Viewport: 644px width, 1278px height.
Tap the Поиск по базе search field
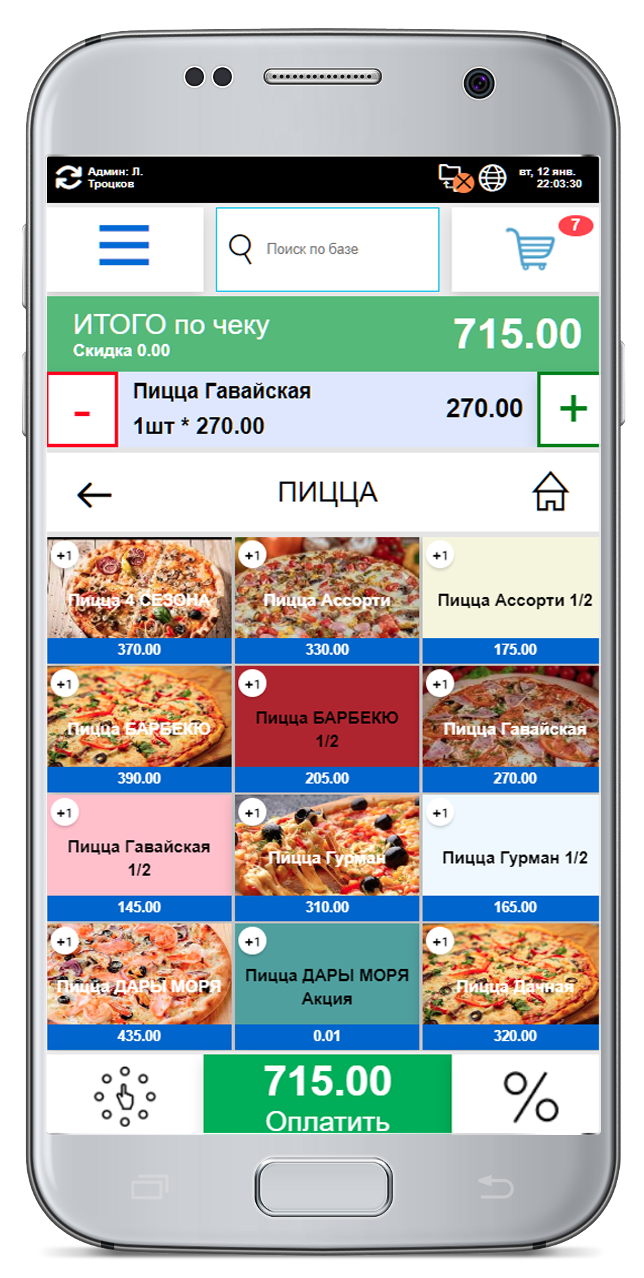click(327, 249)
